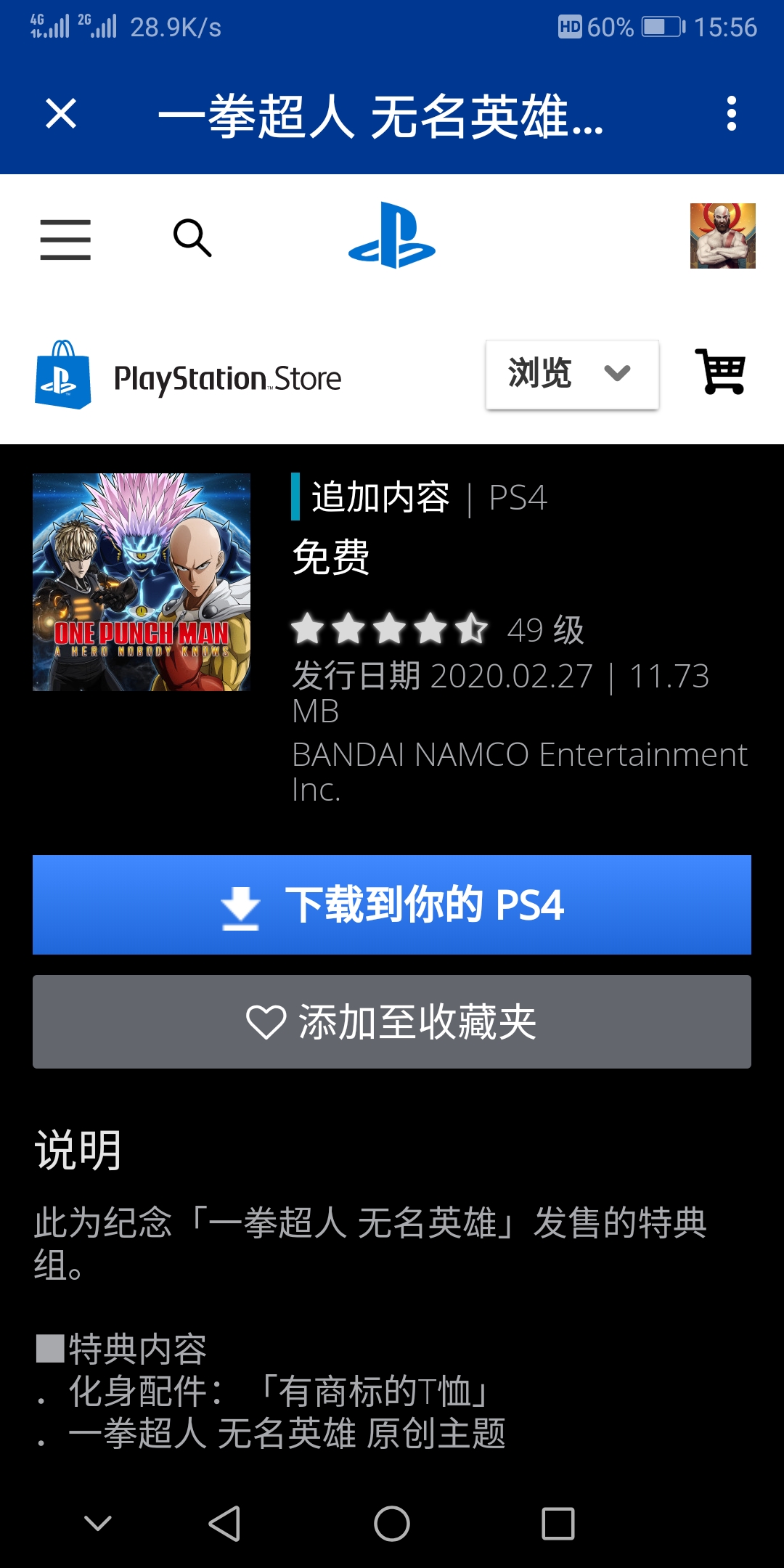Open the three-dot overflow menu
Viewport: 784px width, 1568px height.
(x=732, y=114)
